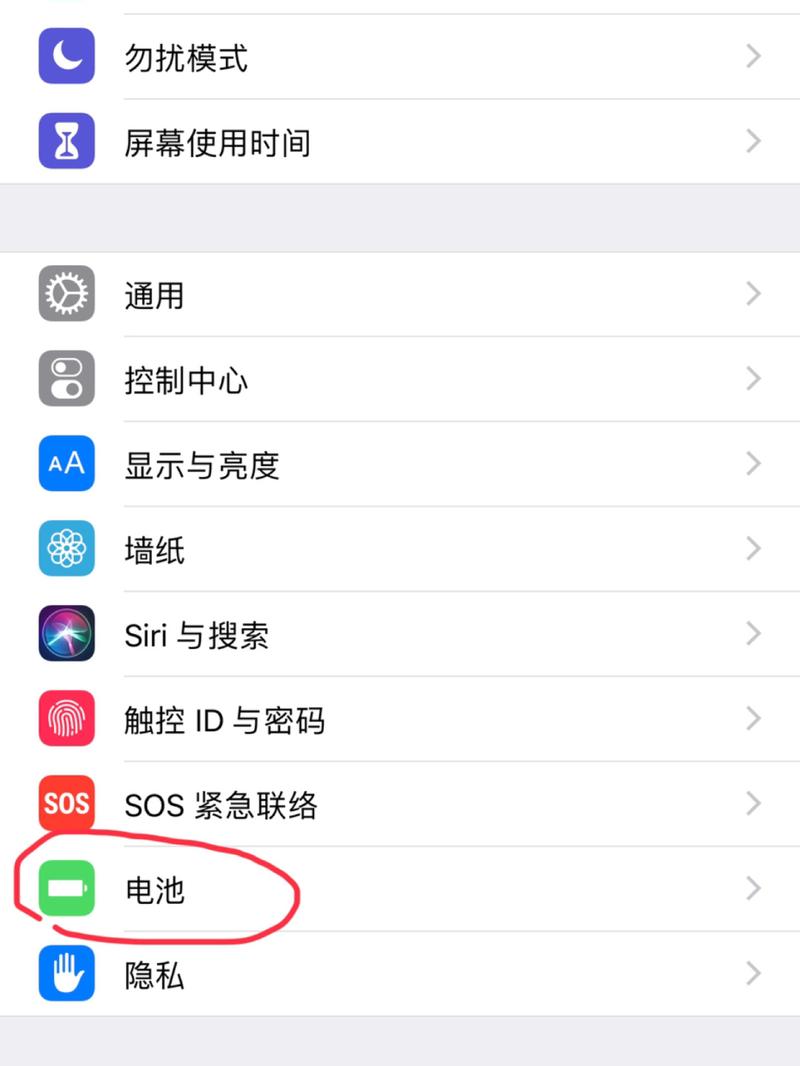
Task: Tap the blue Privacy hand icon
Action: (65, 973)
